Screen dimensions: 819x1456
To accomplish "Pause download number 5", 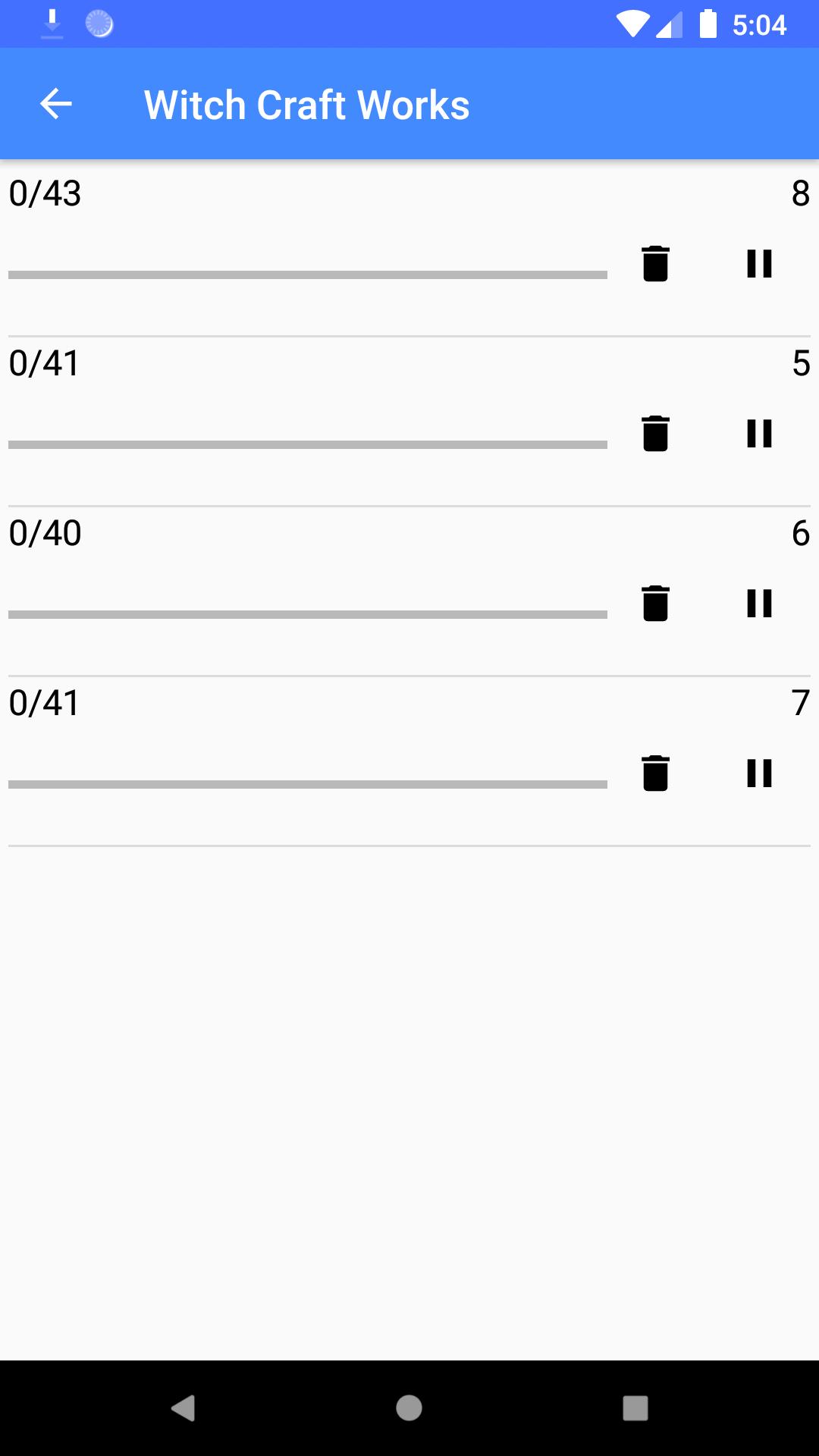I will click(x=759, y=434).
